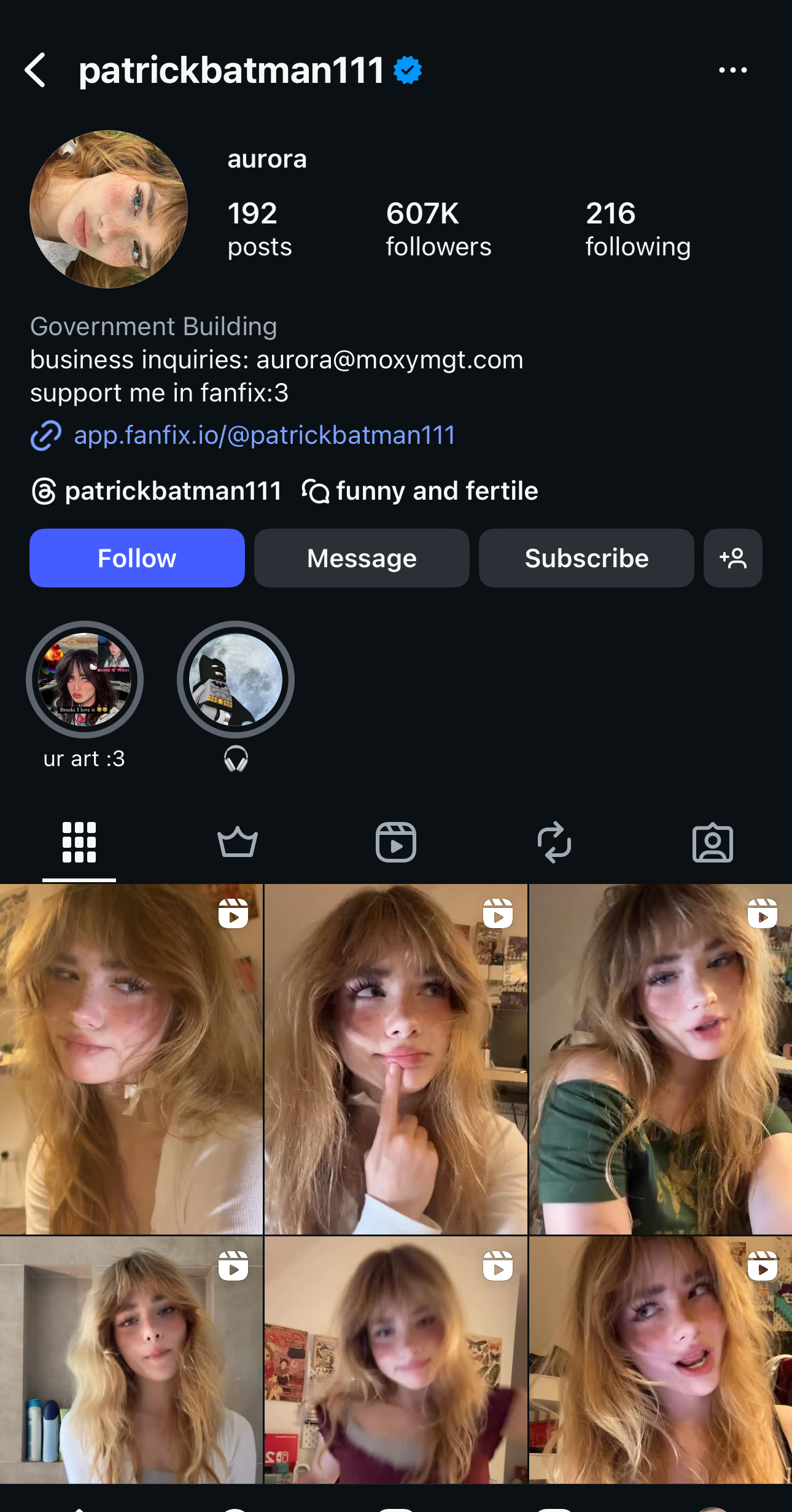
Task: Go back from the profile page
Action: [36, 70]
